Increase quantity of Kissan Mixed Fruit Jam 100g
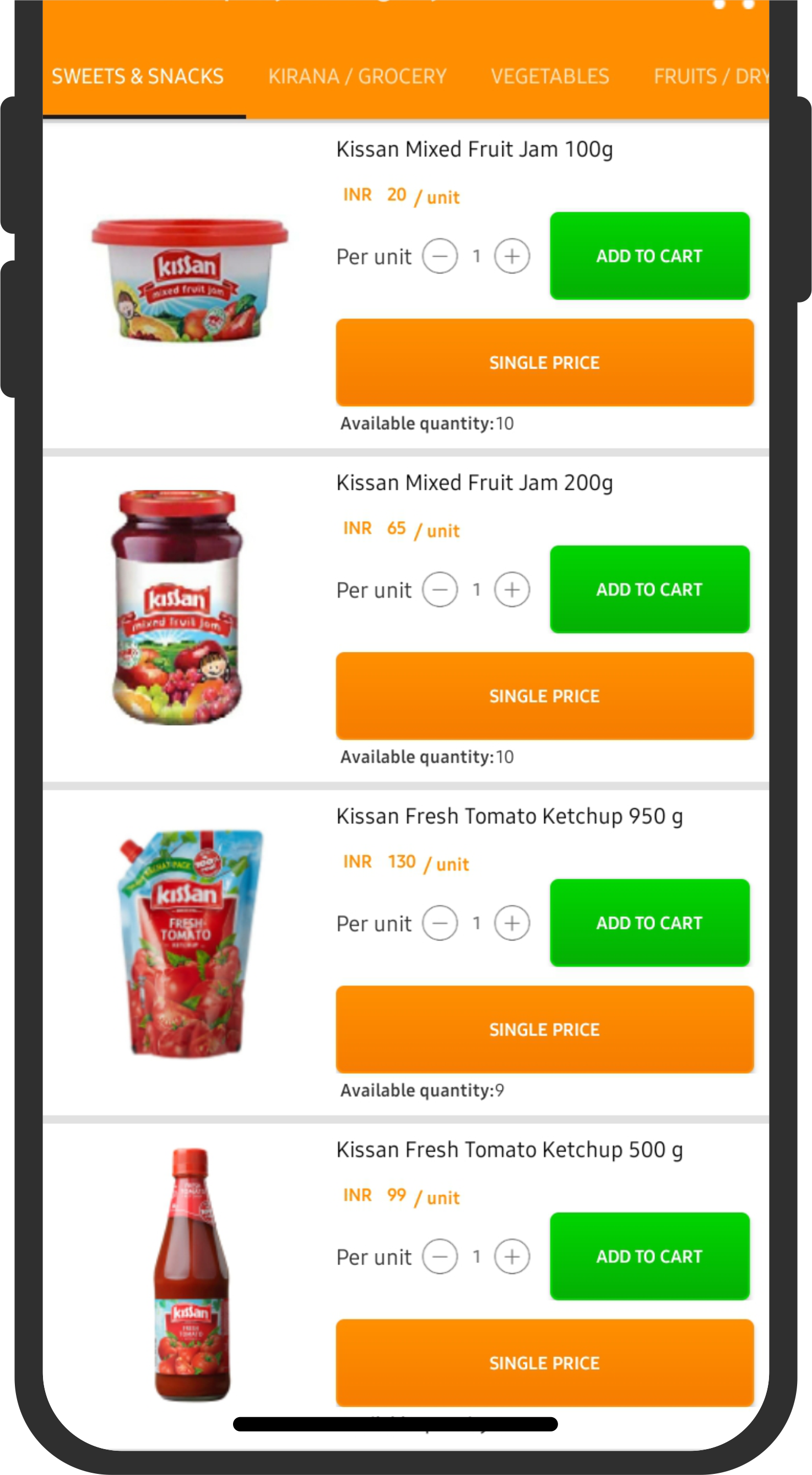Viewport: 812px width, 1475px height. 512,256
